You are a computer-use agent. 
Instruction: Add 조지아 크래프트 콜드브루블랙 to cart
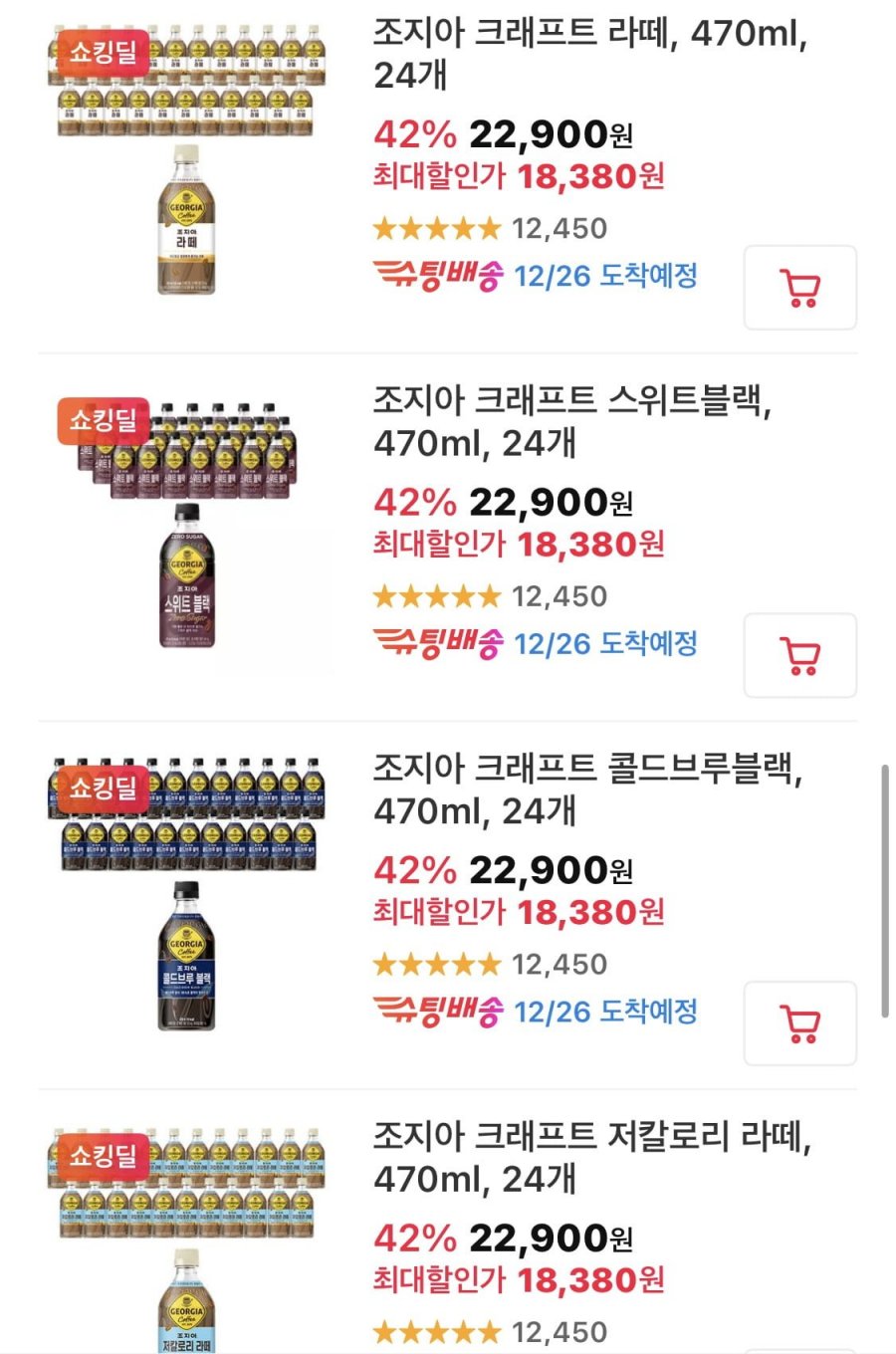(799, 1022)
